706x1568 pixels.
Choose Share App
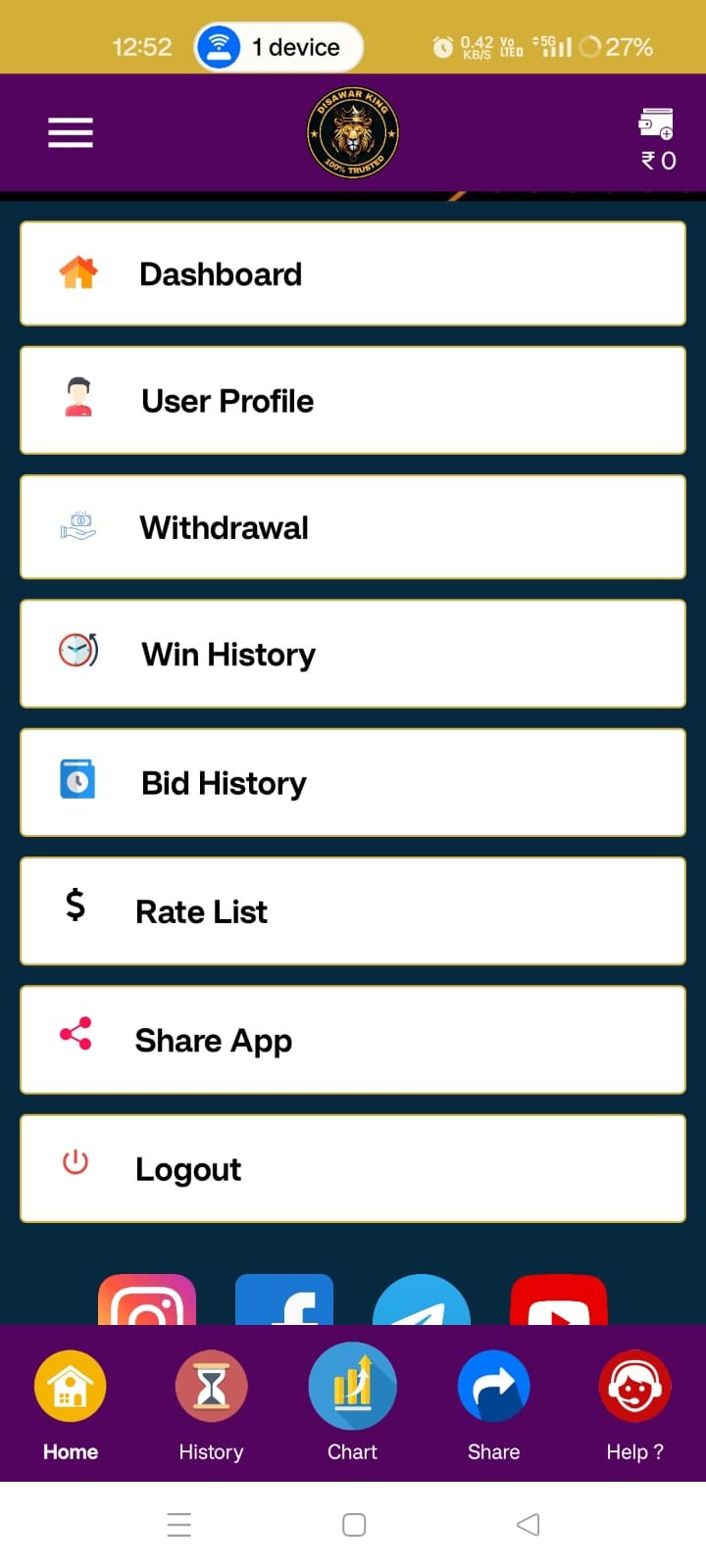(x=353, y=1040)
